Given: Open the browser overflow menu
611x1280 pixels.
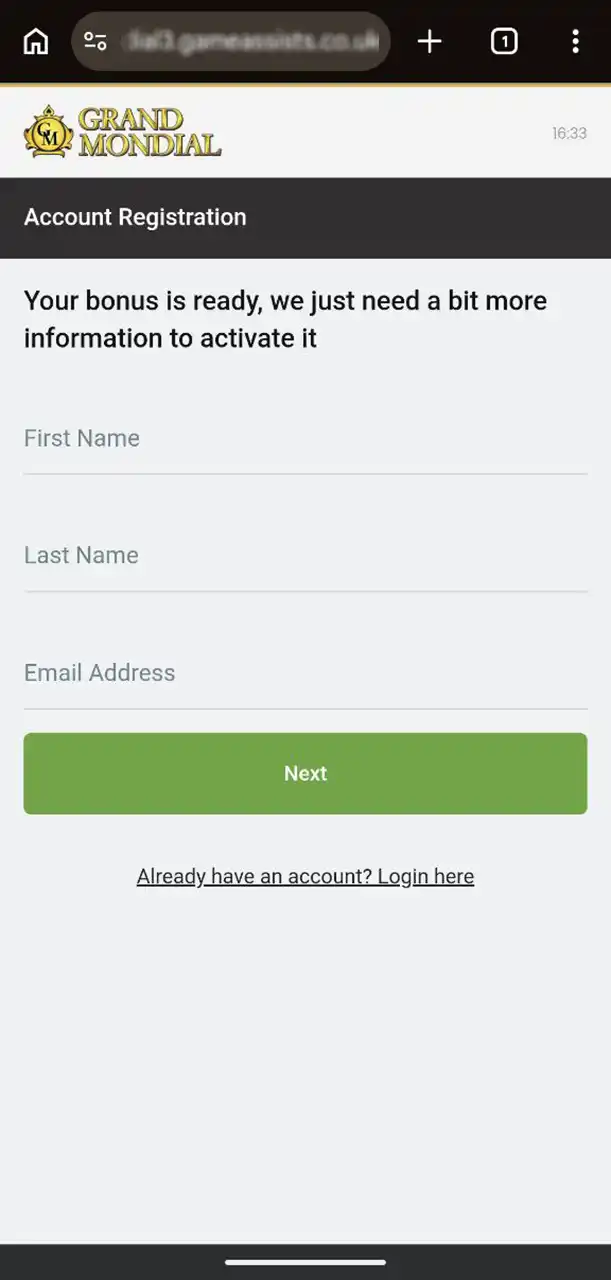Looking at the screenshot, I should pos(574,41).
